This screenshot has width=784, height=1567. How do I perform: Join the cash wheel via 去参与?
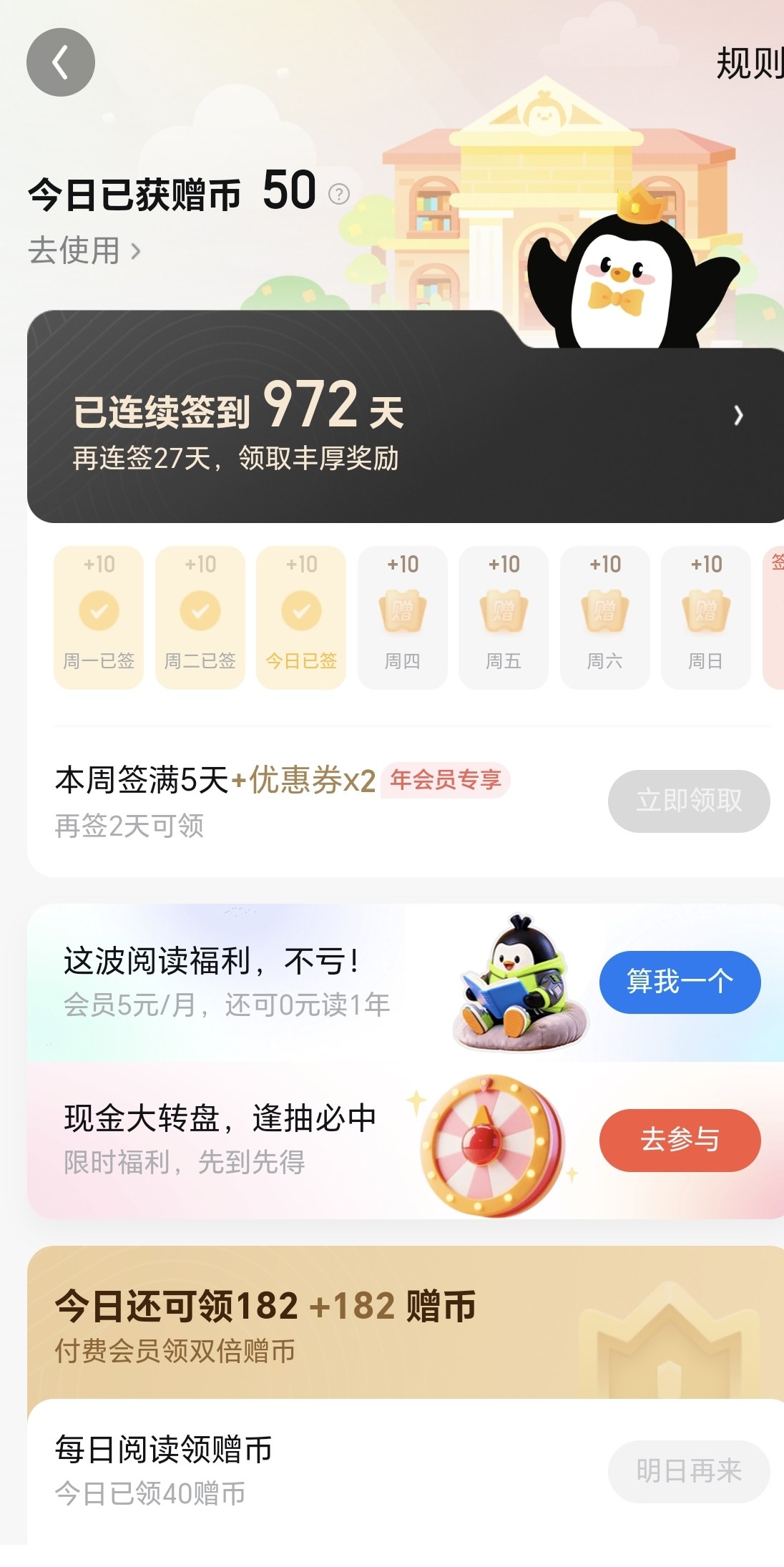point(680,1140)
